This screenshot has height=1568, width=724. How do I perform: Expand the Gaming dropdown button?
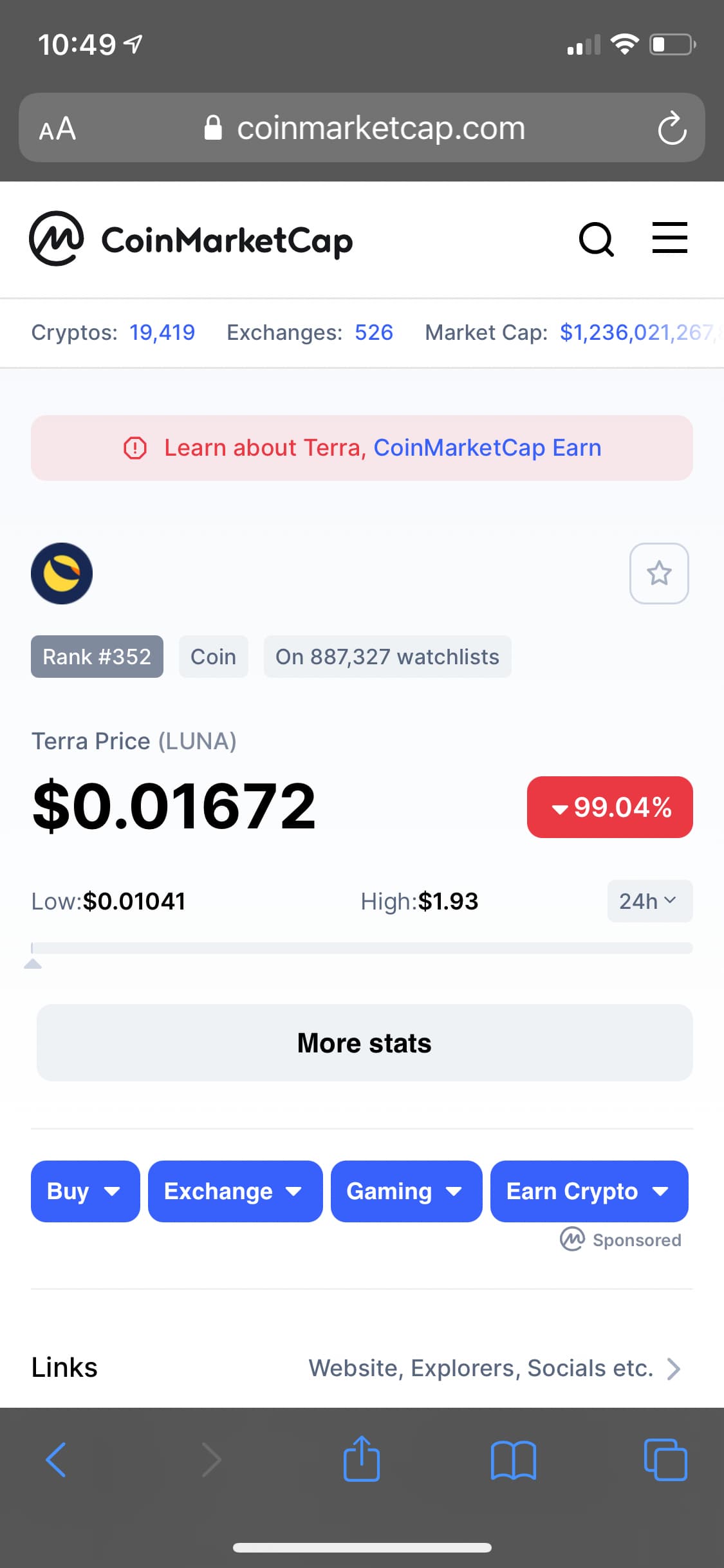[x=406, y=1191]
